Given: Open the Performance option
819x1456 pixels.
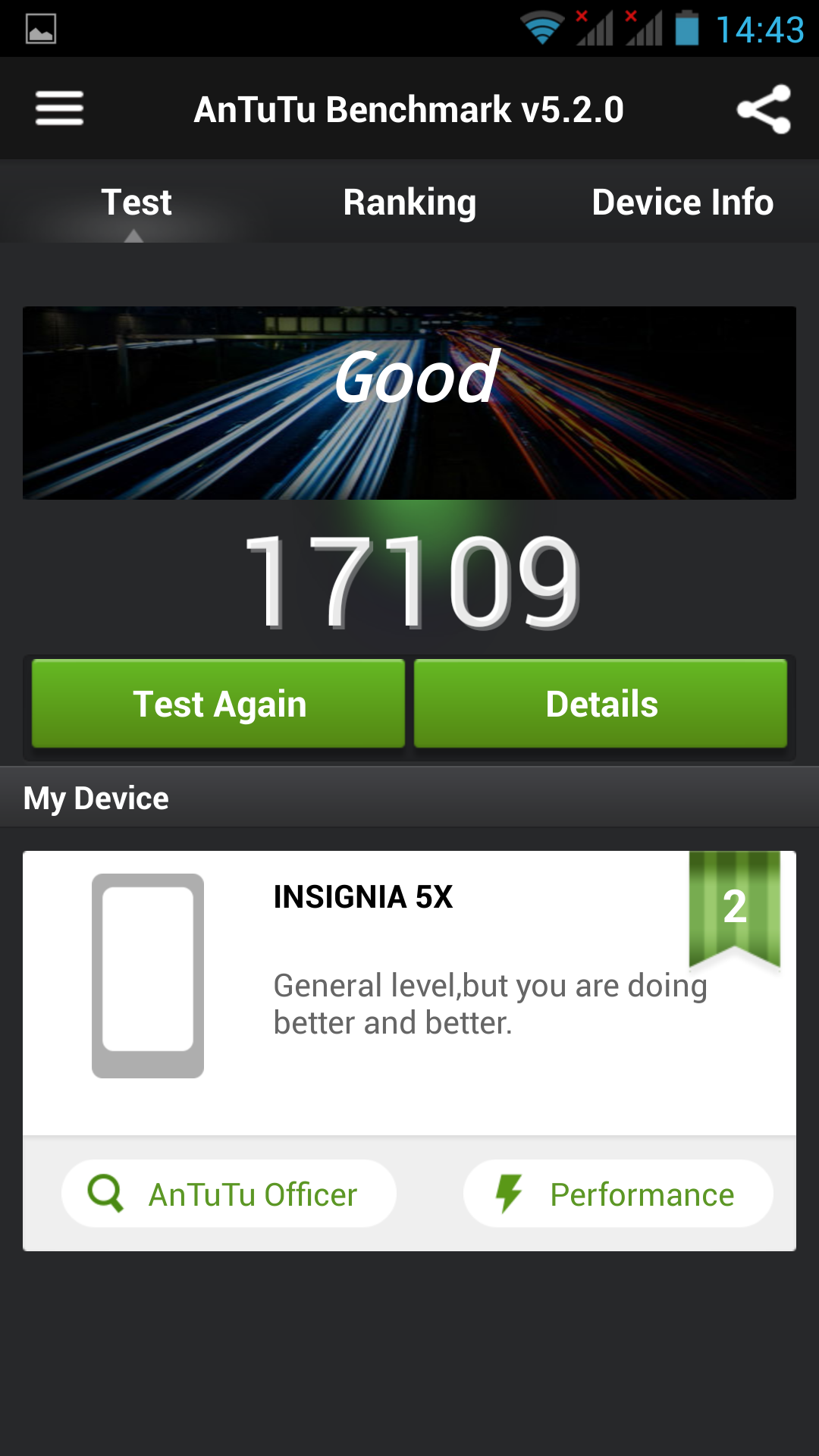Looking at the screenshot, I should click(618, 1194).
